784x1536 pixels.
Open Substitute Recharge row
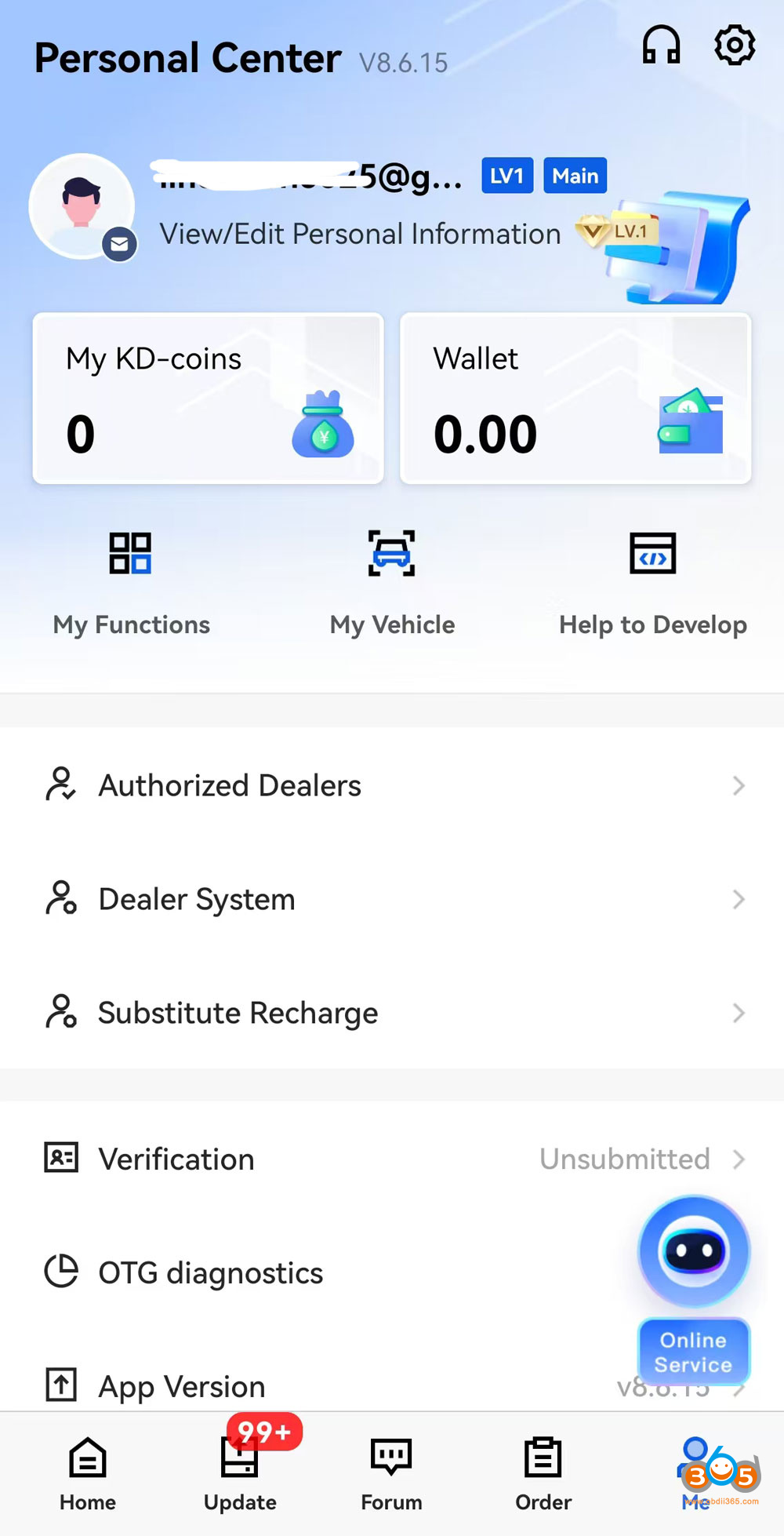392,1013
